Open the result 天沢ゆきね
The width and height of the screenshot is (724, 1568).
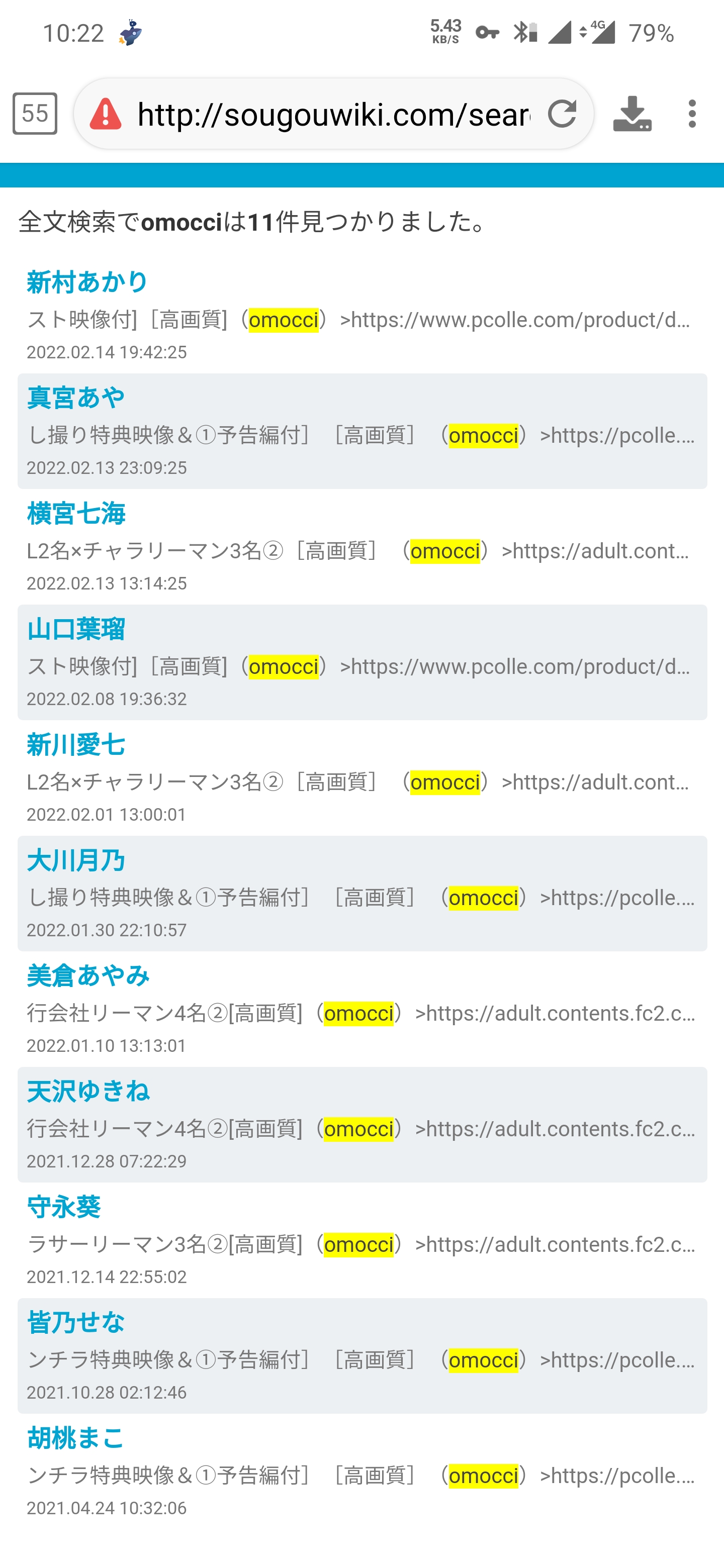click(x=87, y=1092)
